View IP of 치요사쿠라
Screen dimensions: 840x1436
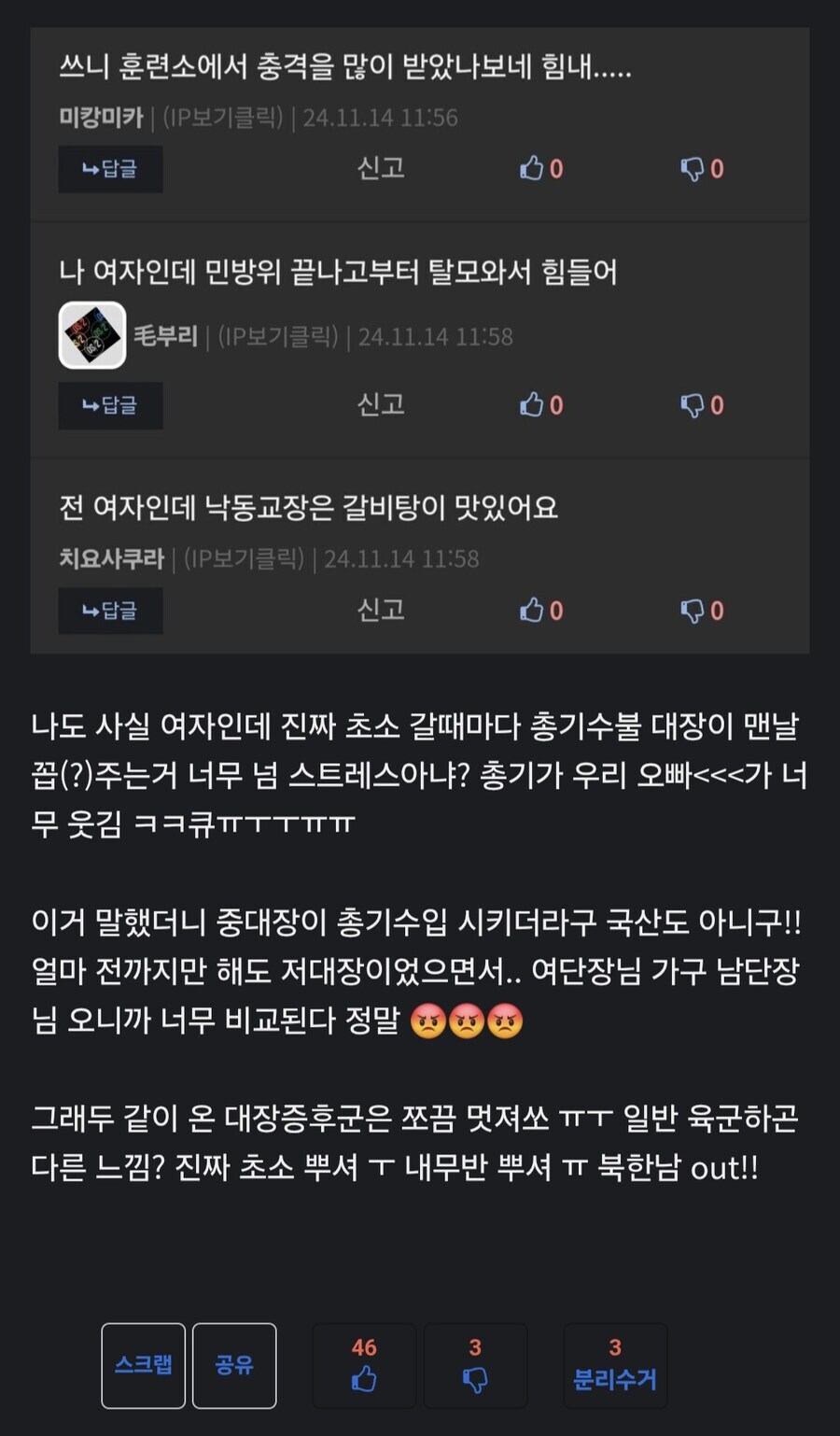point(244,558)
